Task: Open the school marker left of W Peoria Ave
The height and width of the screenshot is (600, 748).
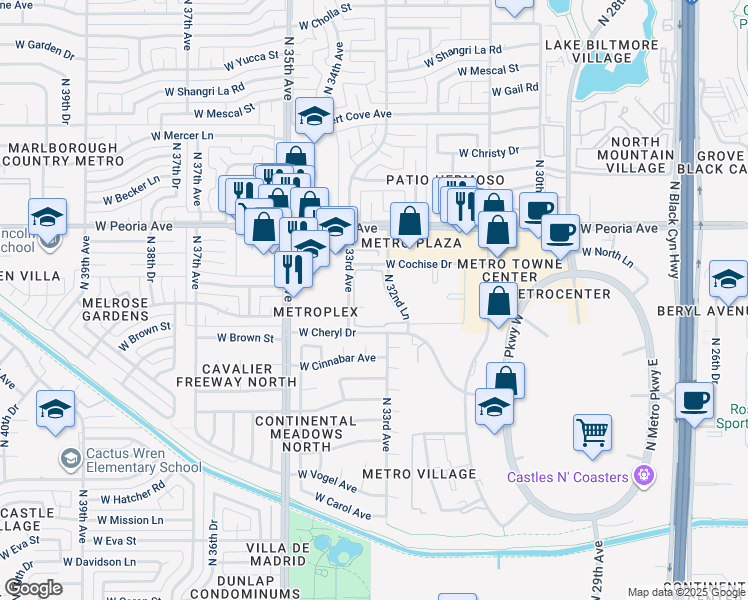Action: [47, 217]
